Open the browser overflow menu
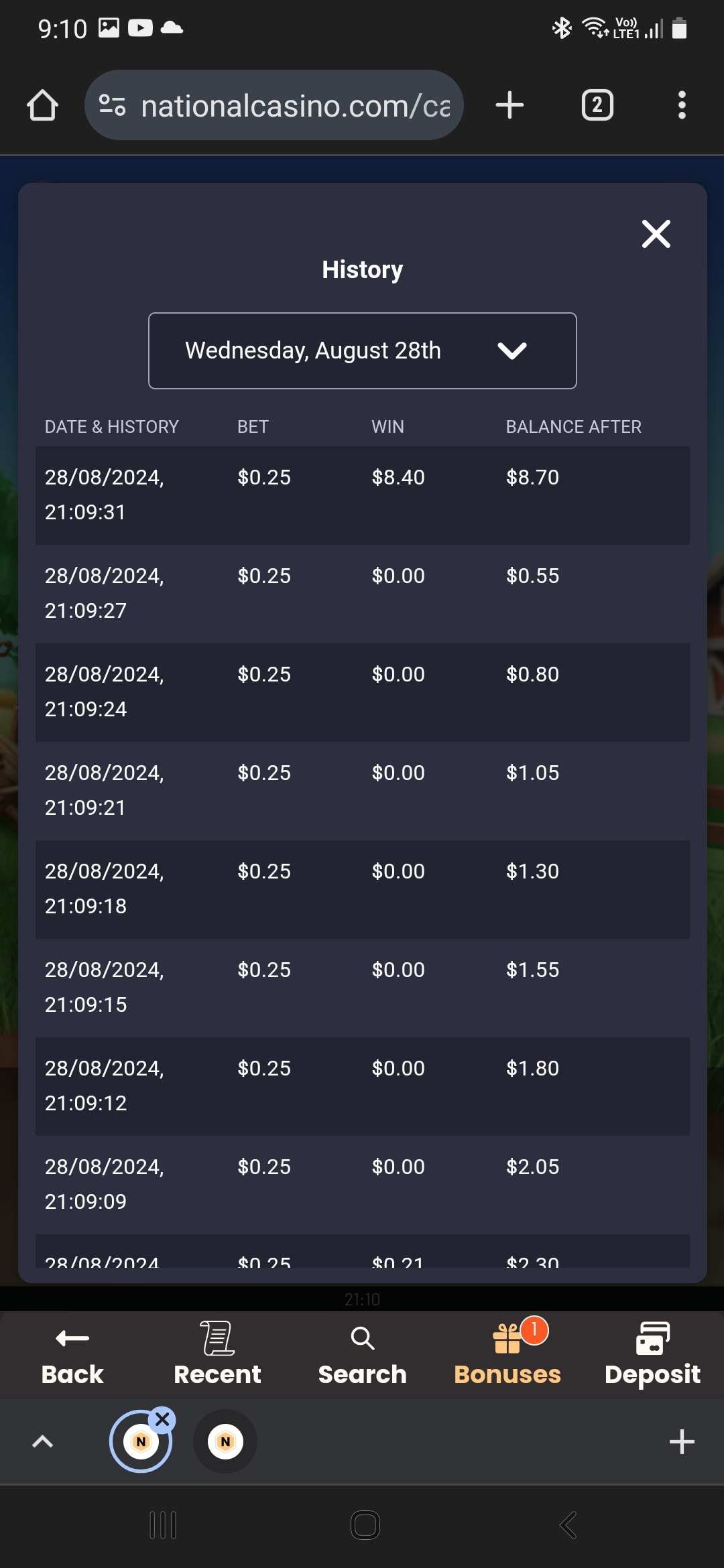724x1568 pixels. tap(682, 105)
